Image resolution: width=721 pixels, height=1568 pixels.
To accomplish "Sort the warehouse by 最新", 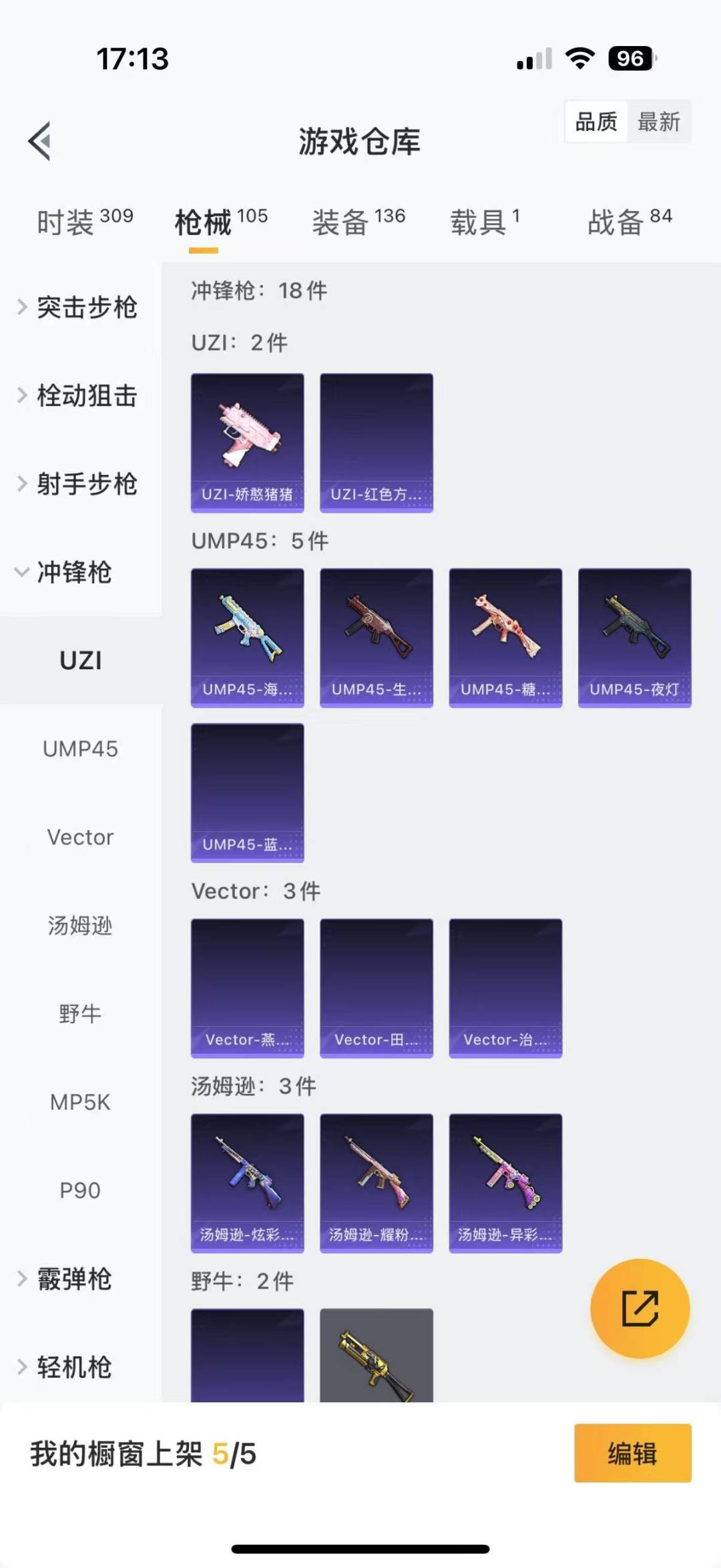I will click(x=658, y=122).
